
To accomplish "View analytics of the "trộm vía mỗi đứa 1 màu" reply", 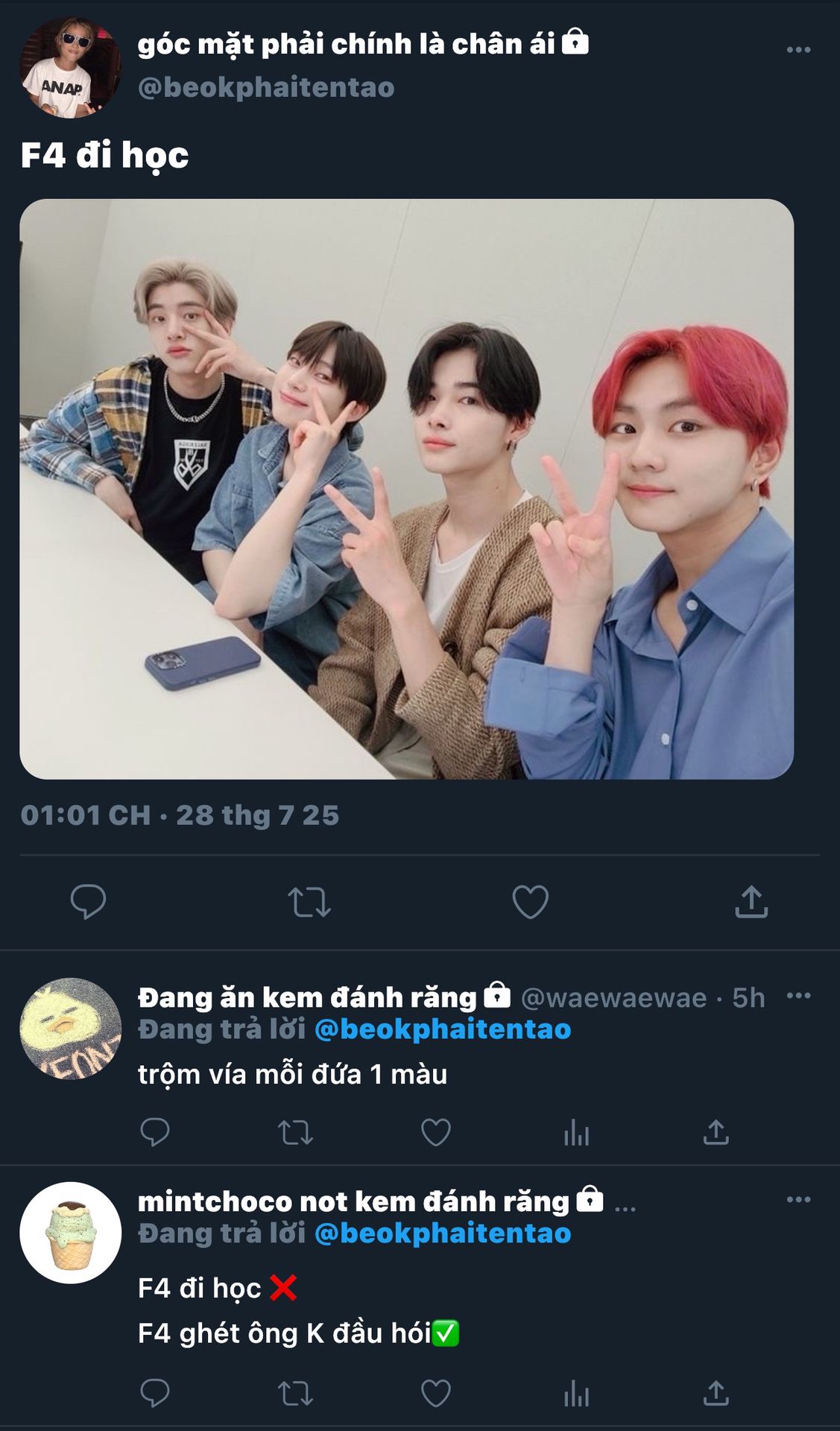I will [576, 1133].
